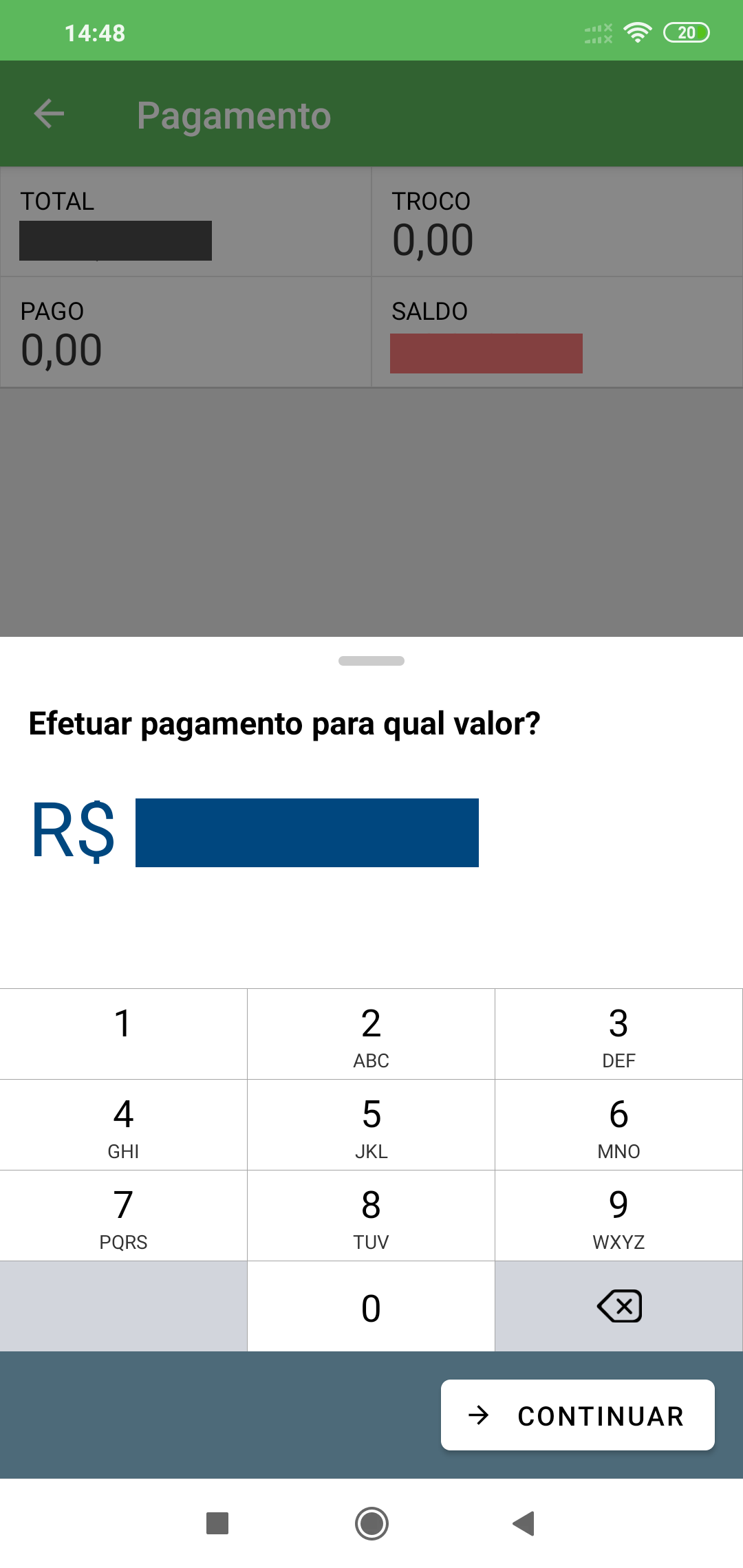Image resolution: width=743 pixels, height=1568 pixels.
Task: Tap the 0 key
Action: (x=371, y=1306)
